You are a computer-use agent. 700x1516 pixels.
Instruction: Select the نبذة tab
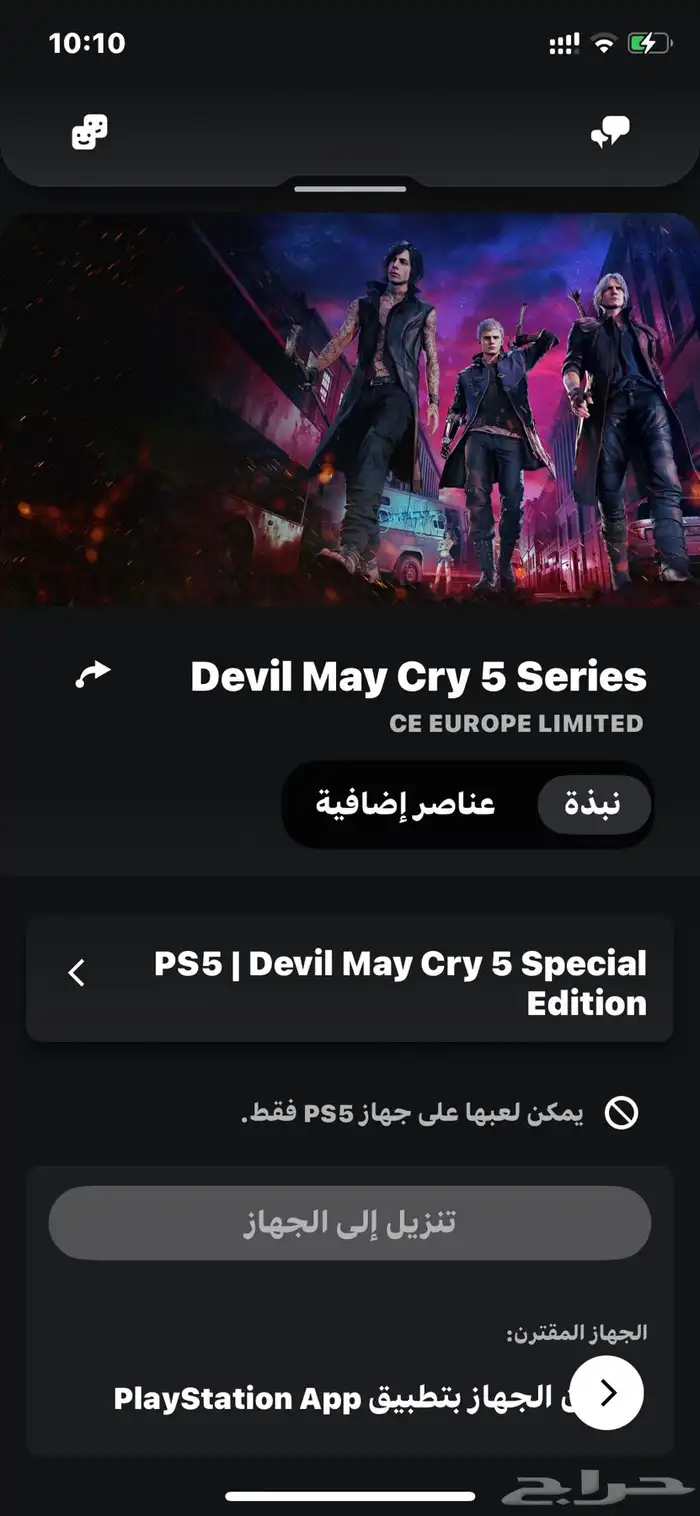click(x=594, y=805)
